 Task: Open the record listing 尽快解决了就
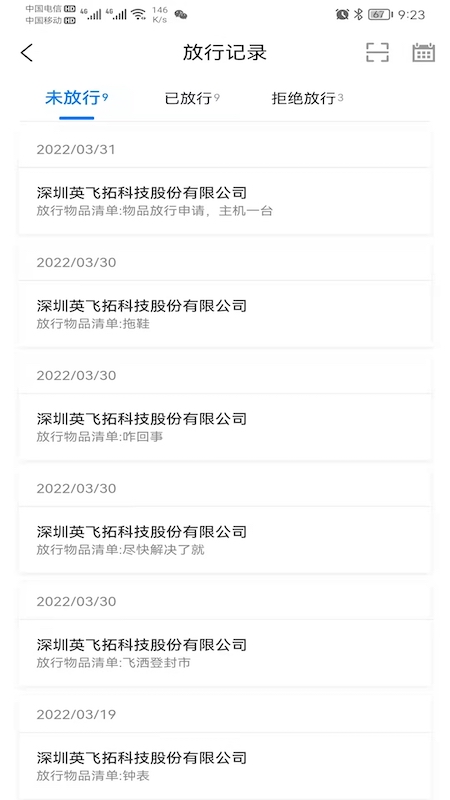point(225,540)
